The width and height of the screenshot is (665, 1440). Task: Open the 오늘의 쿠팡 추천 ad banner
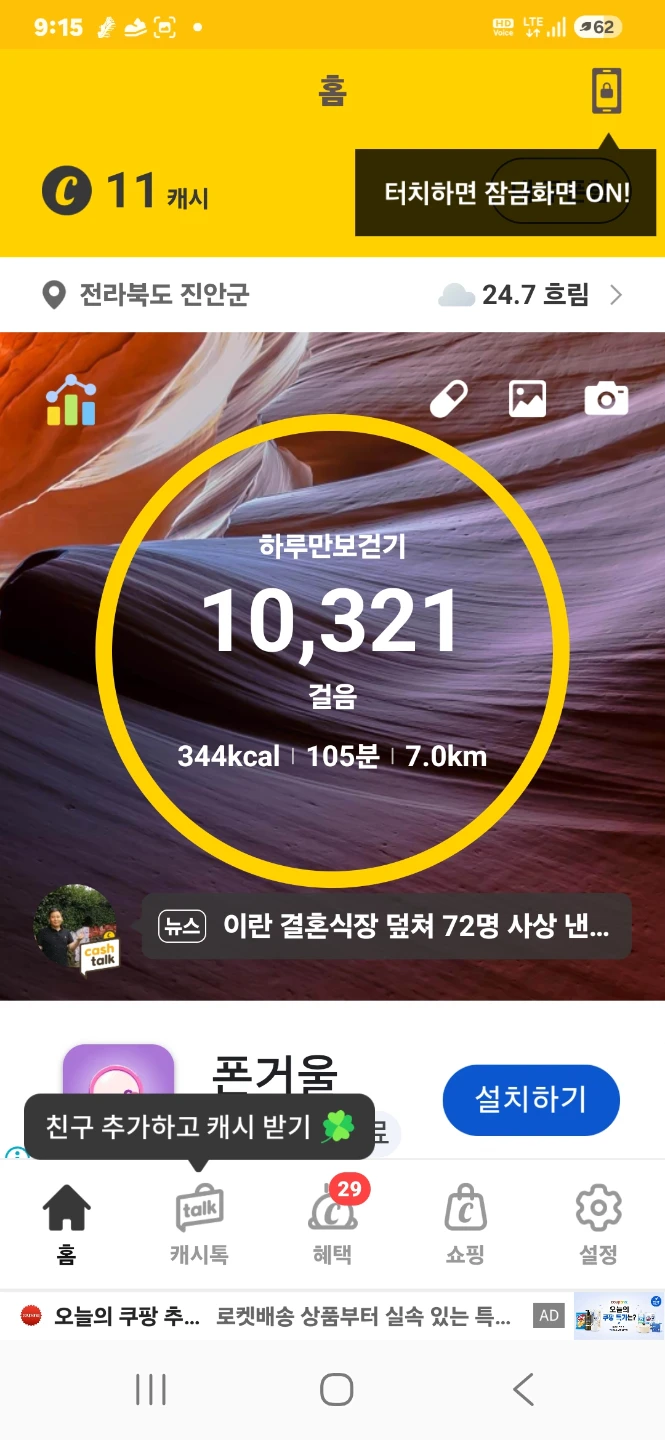pos(332,1316)
